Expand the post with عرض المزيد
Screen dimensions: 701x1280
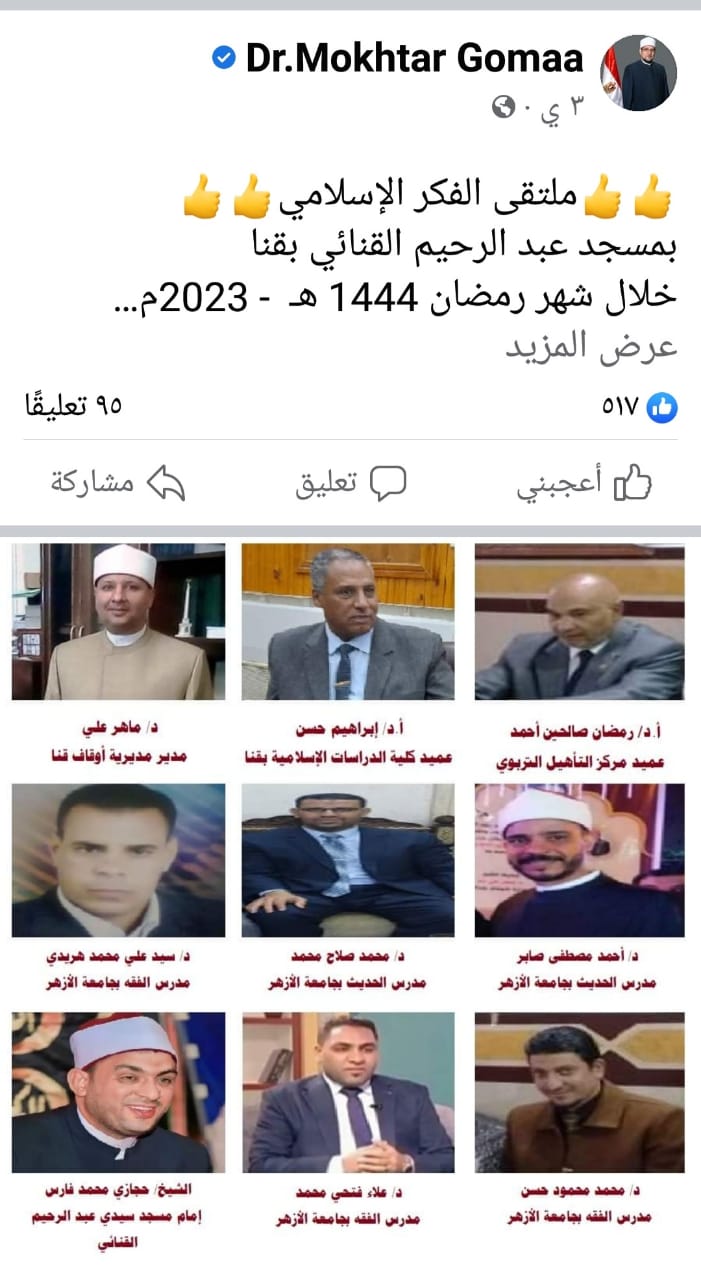(588, 347)
